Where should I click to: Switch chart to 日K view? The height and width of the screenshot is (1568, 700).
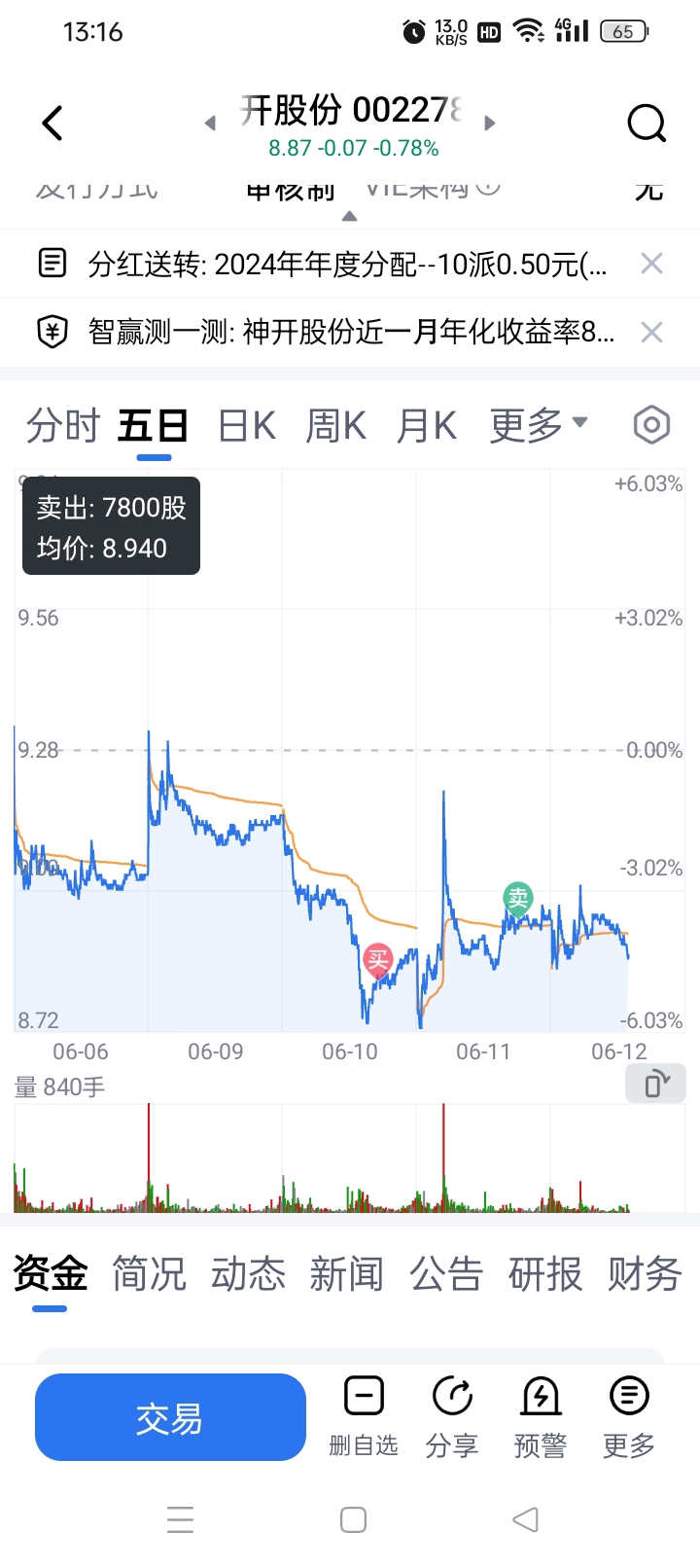(247, 426)
